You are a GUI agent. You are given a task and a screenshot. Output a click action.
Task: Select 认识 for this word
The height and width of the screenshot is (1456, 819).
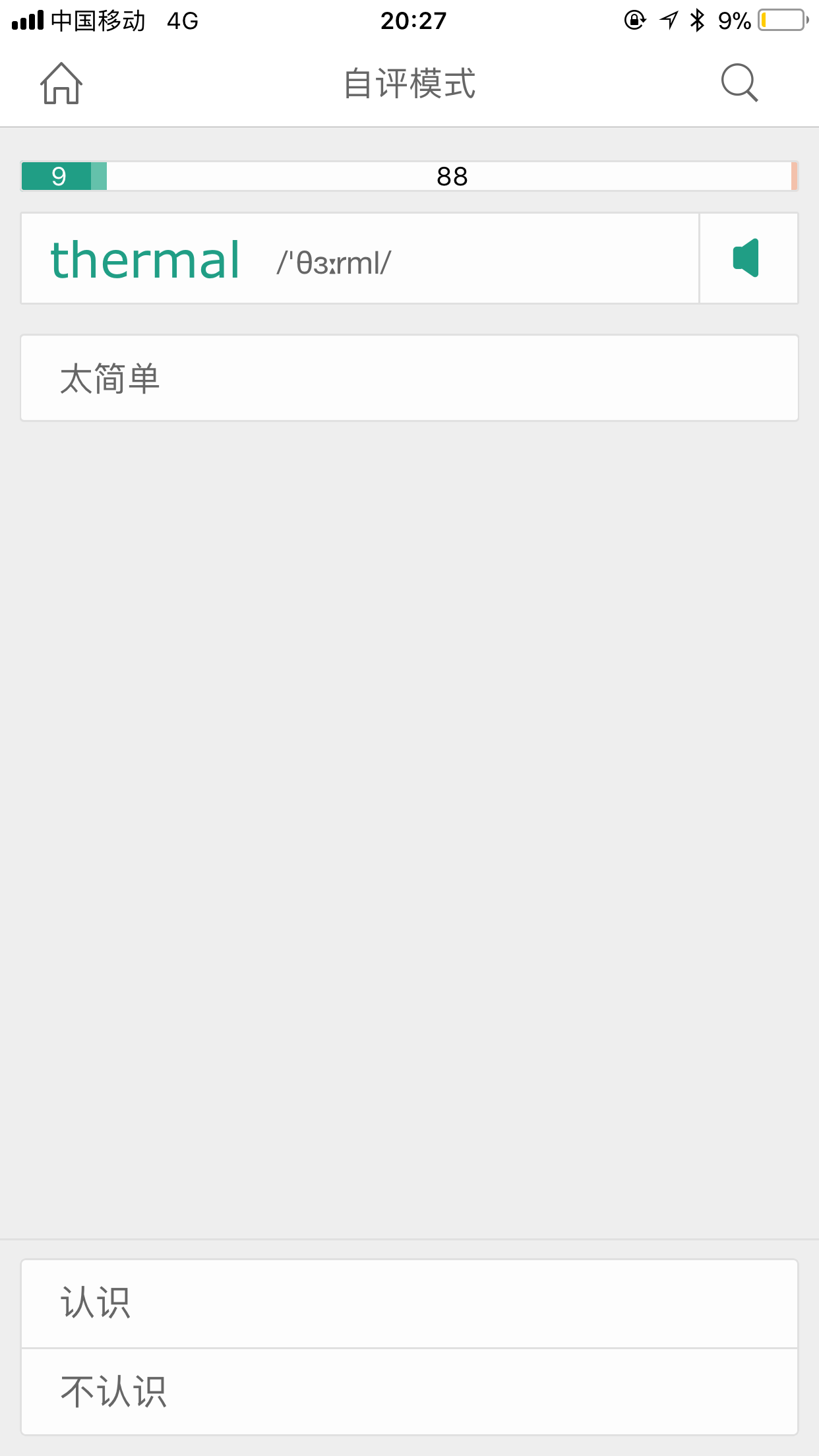[409, 1304]
